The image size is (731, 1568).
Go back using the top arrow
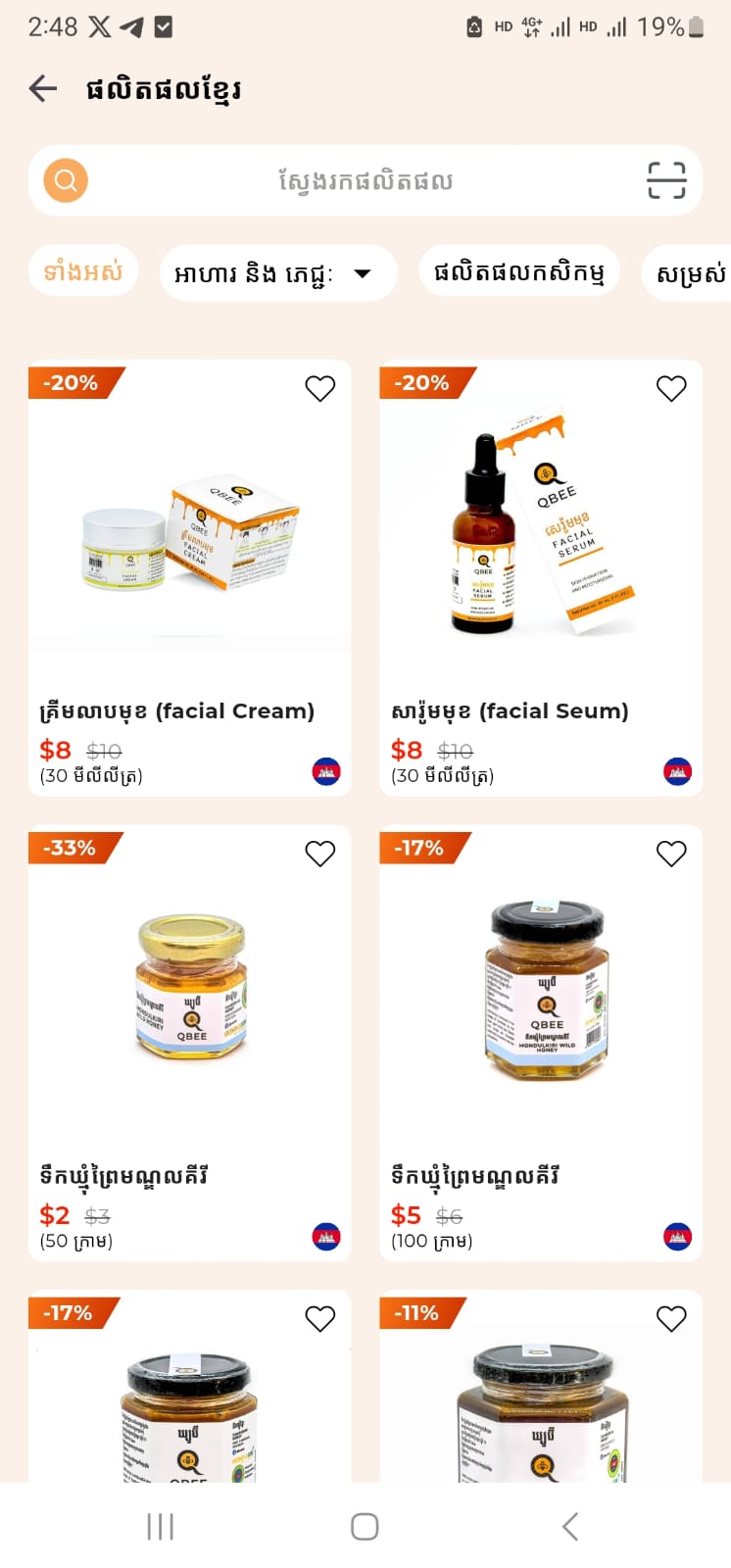coord(43,89)
